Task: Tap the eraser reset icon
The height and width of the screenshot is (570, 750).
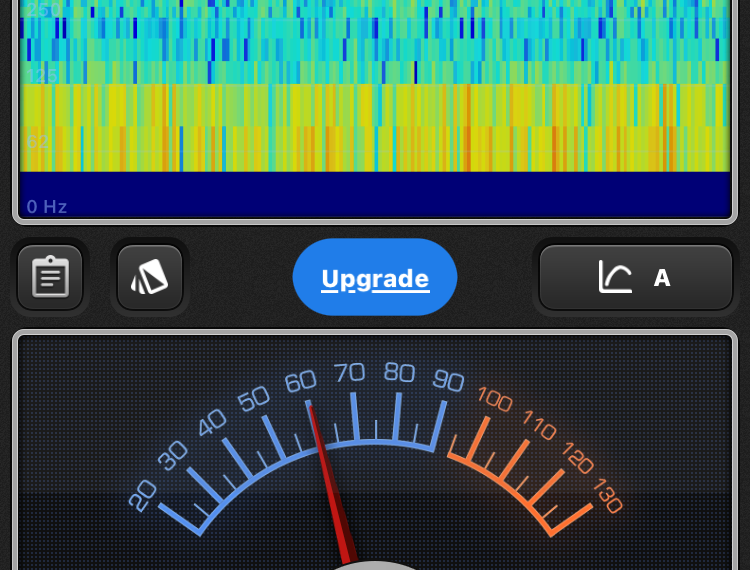Action: click(150, 278)
